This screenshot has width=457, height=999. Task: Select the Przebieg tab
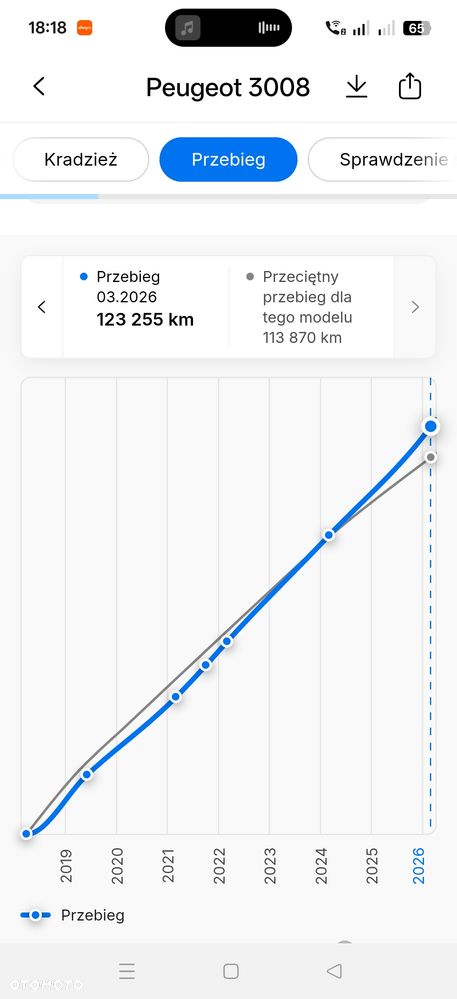pyautogui.click(x=228, y=159)
